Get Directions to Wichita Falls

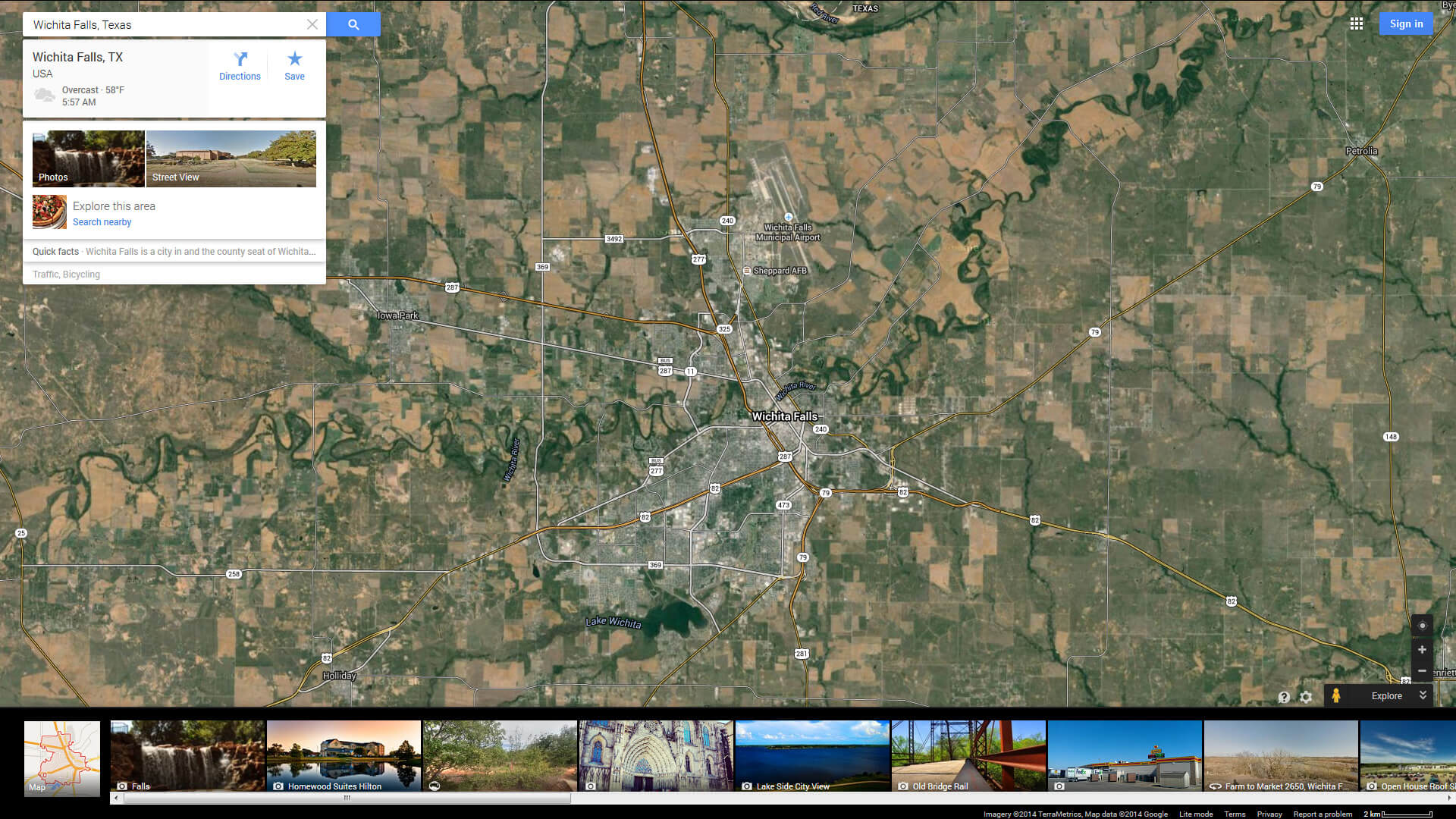click(240, 65)
